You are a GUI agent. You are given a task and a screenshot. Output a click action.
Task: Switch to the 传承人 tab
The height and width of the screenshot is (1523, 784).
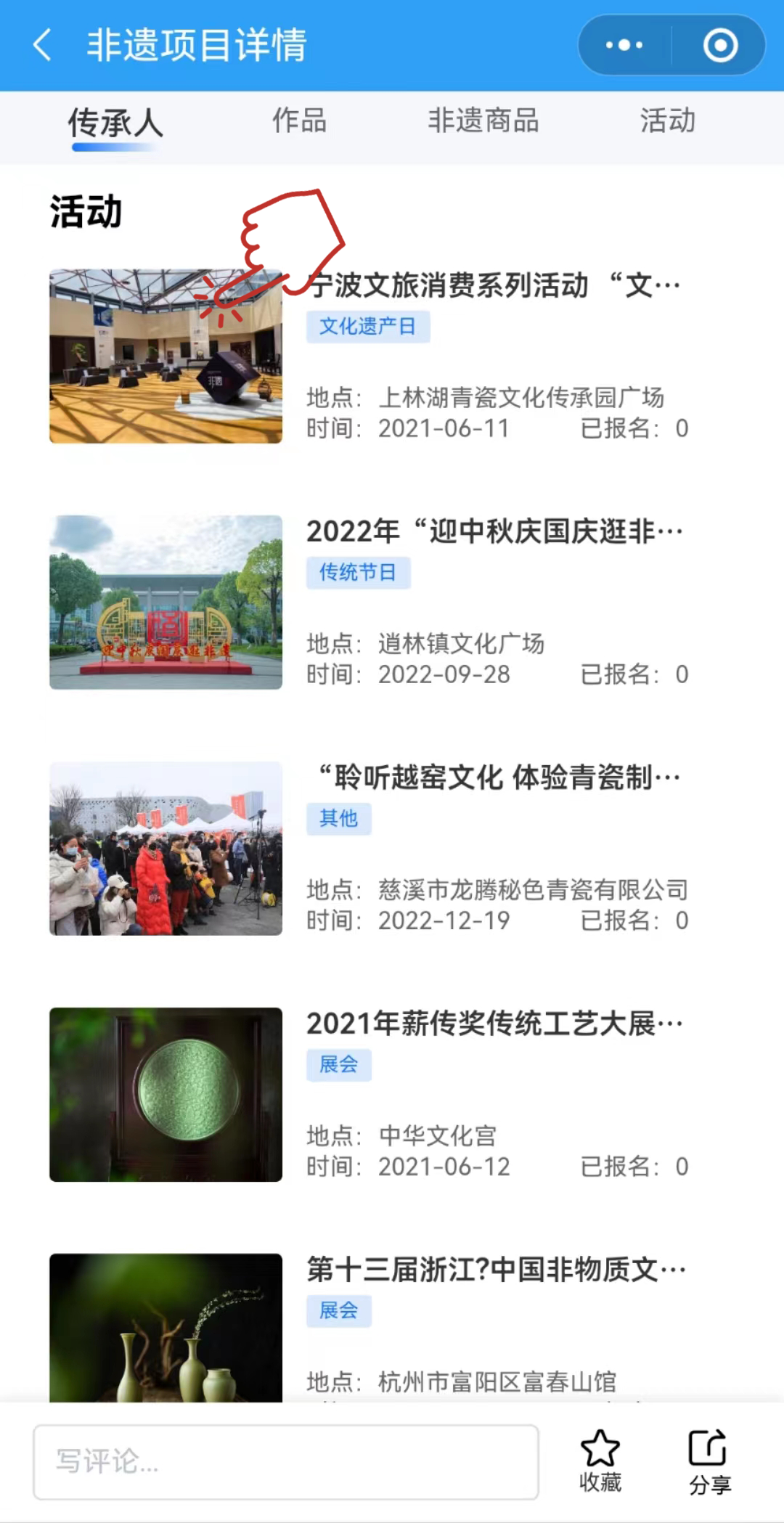click(115, 122)
